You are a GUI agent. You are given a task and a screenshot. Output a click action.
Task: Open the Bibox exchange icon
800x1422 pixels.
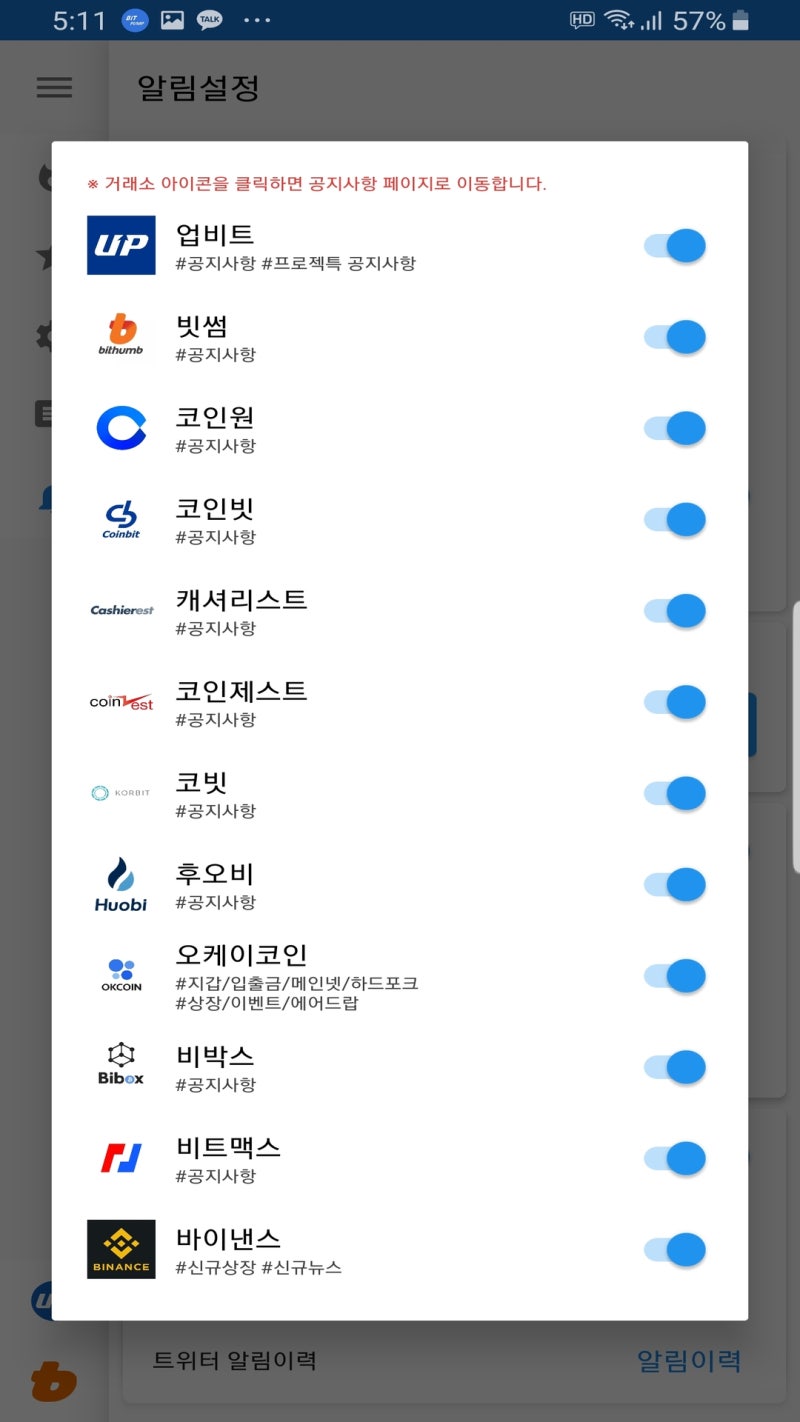pos(120,1066)
